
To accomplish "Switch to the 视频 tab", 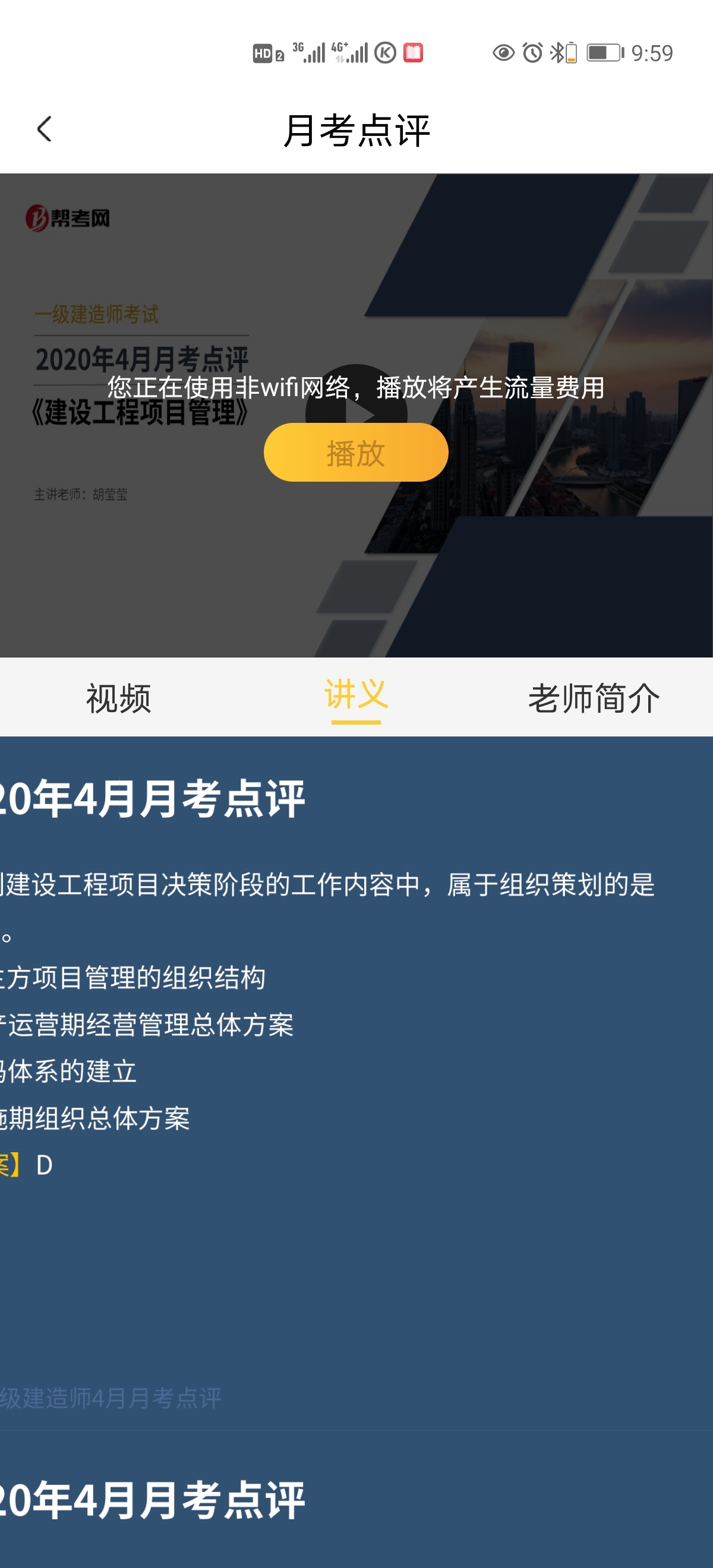I will tap(118, 697).
